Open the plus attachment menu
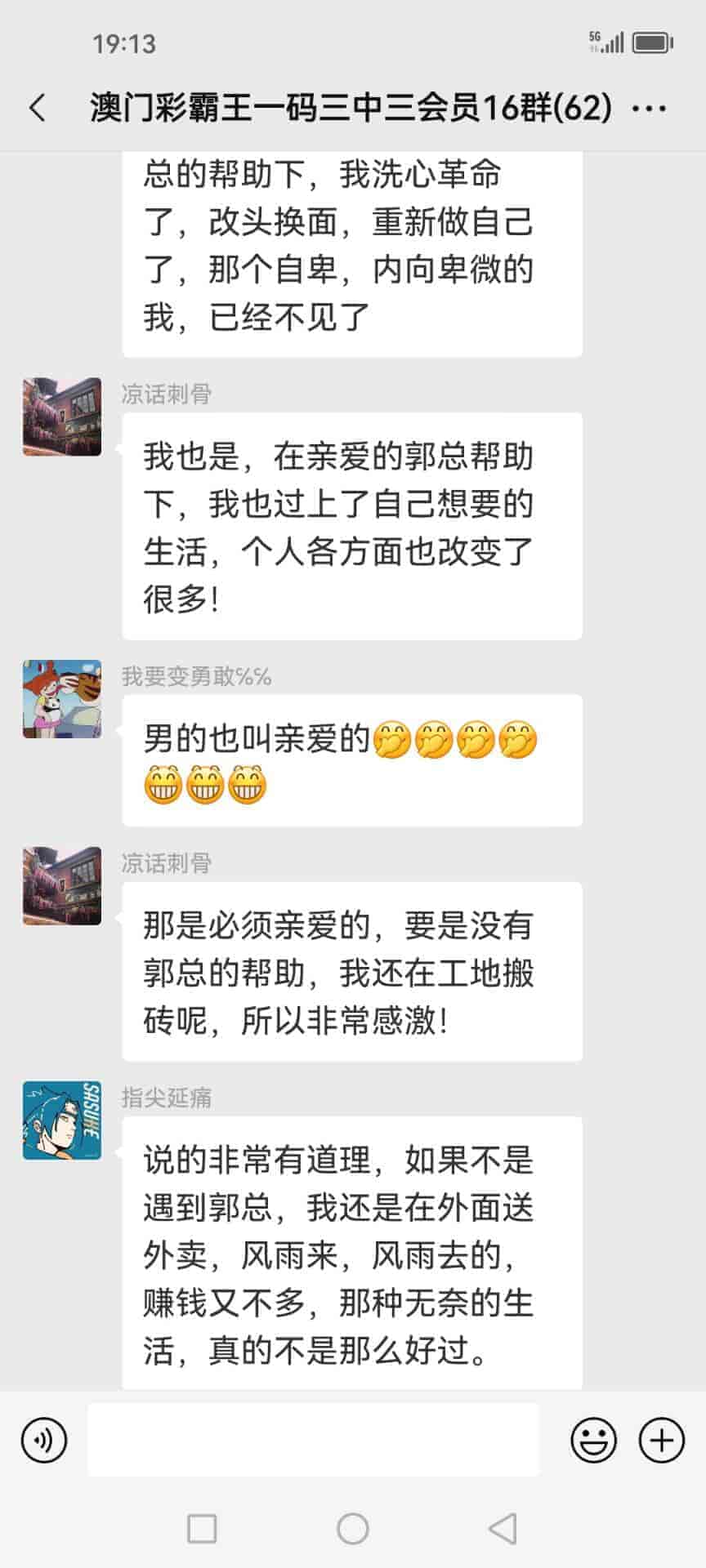 pos(661,1439)
